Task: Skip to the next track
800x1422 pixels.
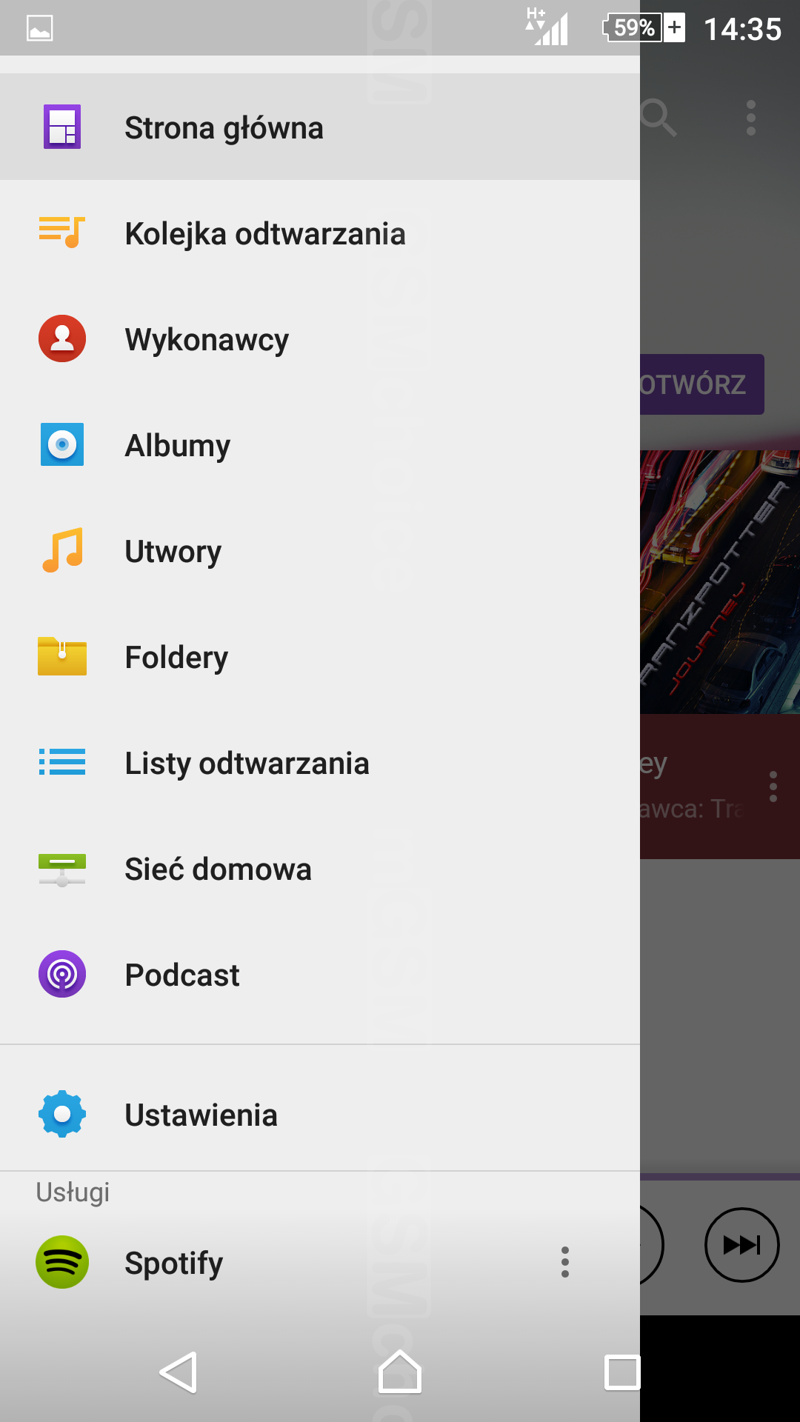Action: [741, 1245]
